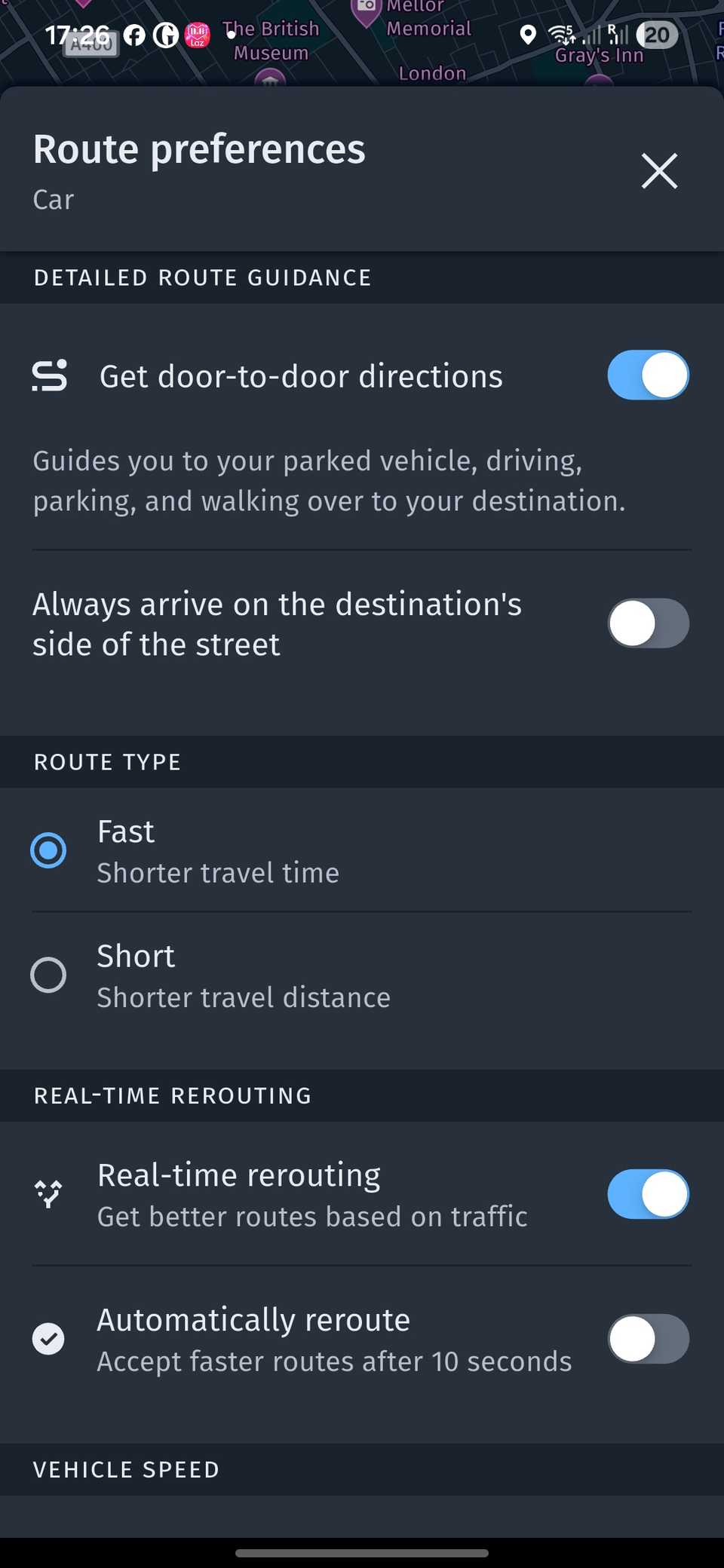Select the Fast route type
Image resolution: width=724 pixels, height=1568 pixels.
pos(48,850)
